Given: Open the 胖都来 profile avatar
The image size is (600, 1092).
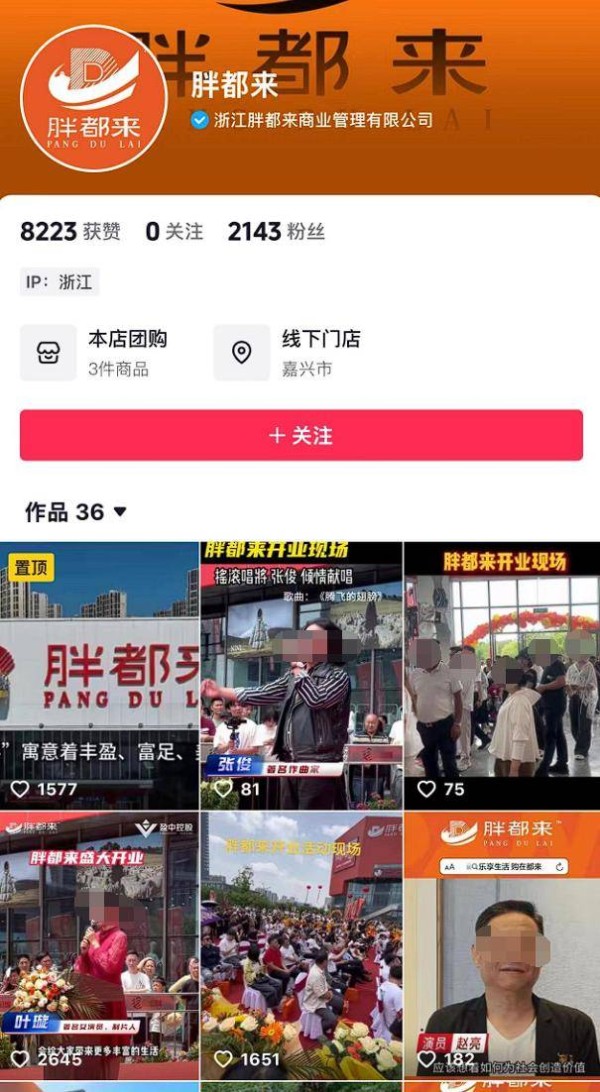Looking at the screenshot, I should [x=93, y=98].
